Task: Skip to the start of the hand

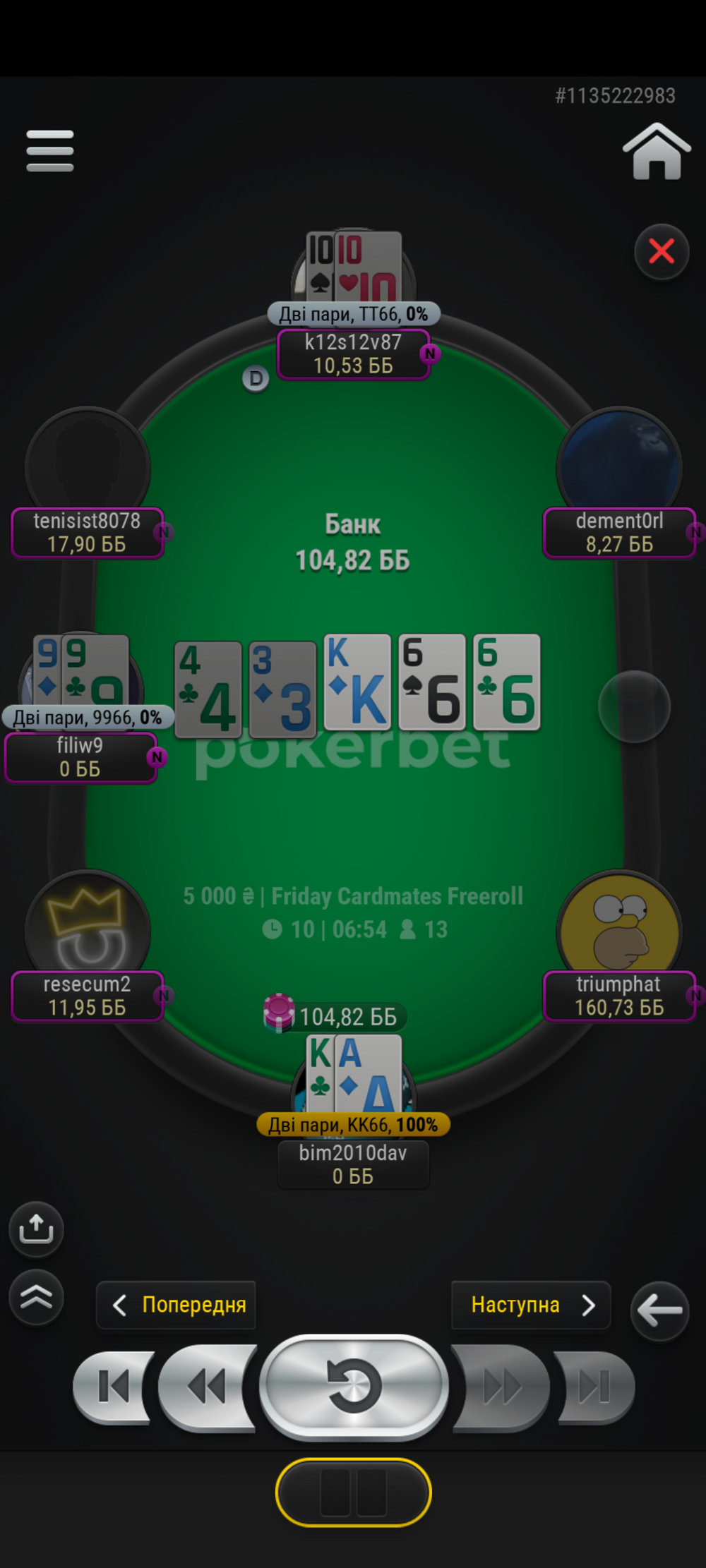Action: click(113, 1387)
